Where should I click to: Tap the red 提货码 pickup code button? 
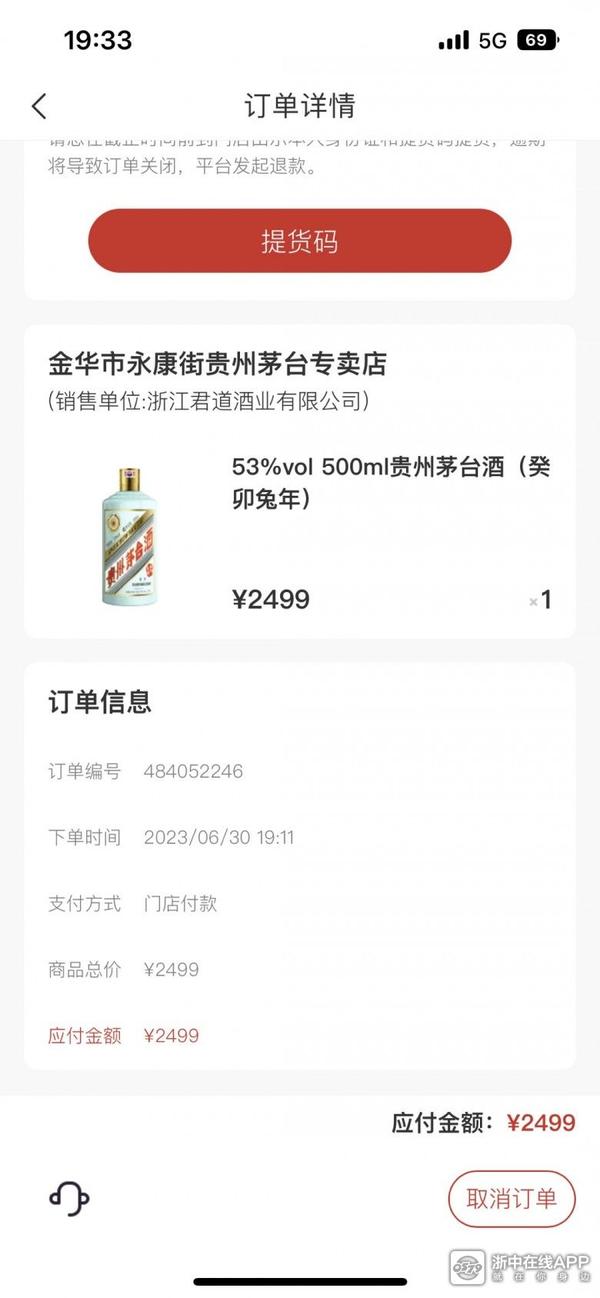(x=300, y=241)
